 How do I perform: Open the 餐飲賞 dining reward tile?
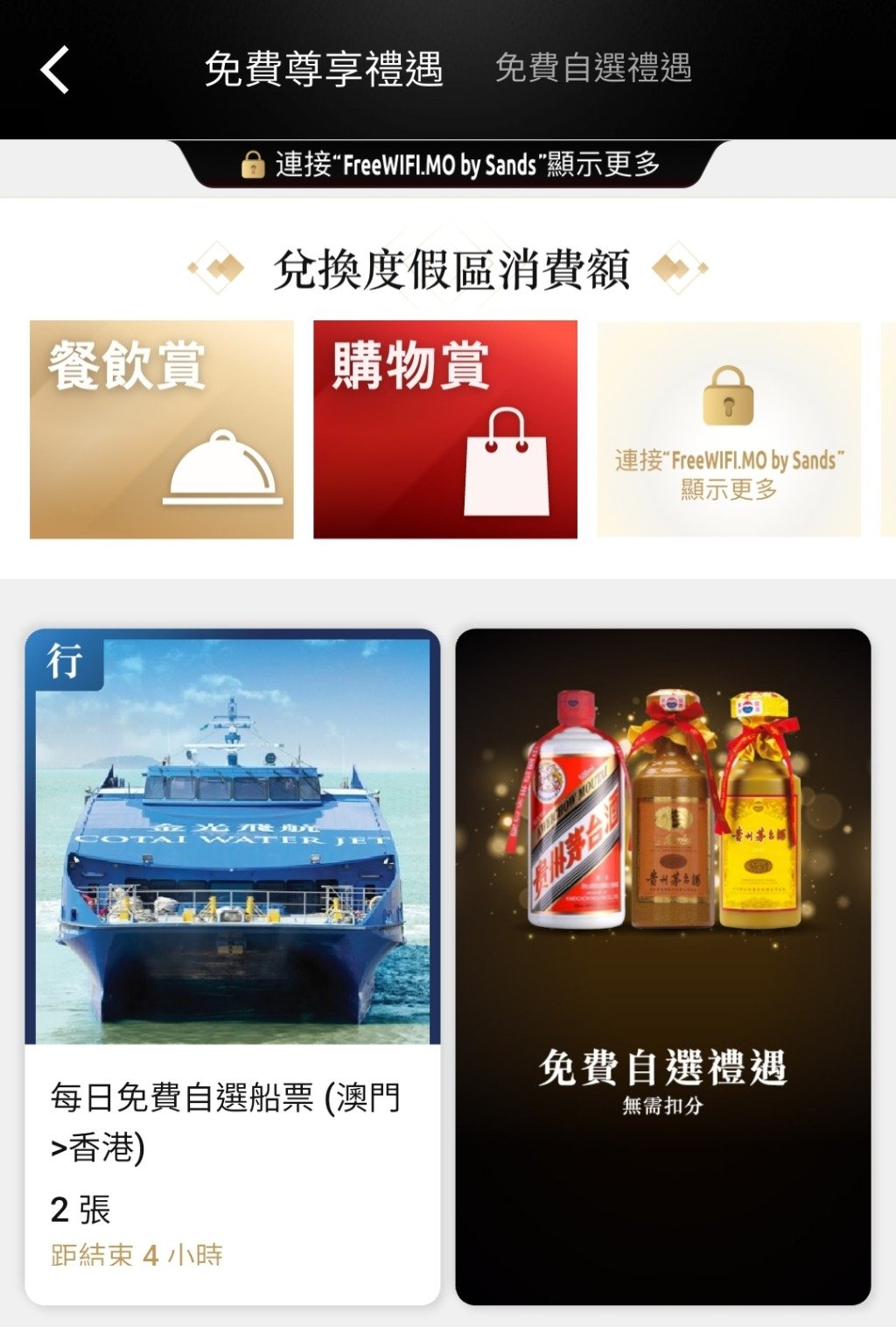pyautogui.click(x=162, y=429)
